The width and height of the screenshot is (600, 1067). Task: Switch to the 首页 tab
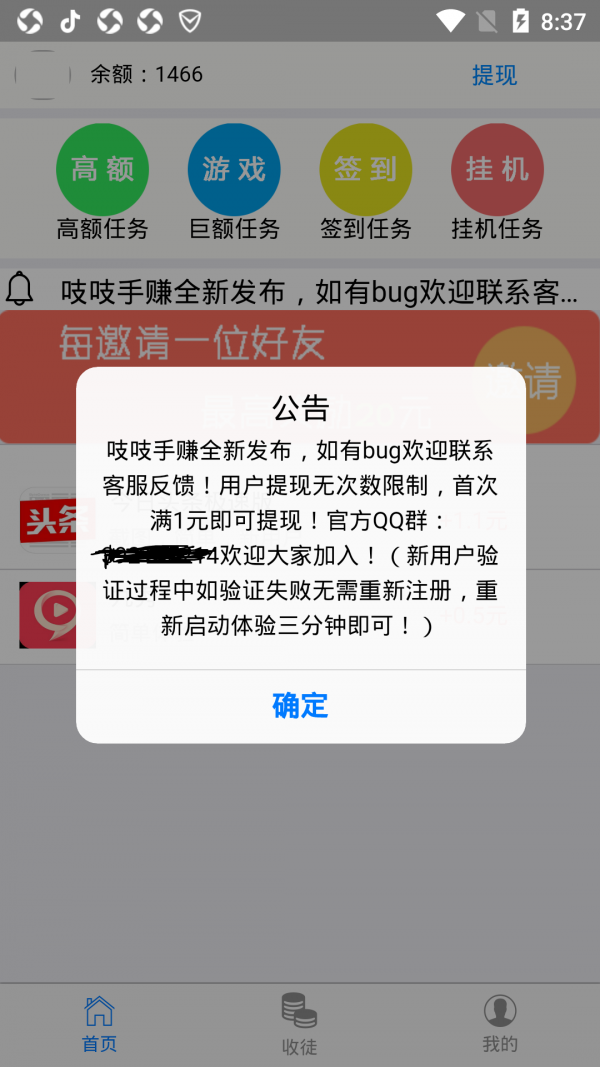pyautogui.click(x=99, y=1023)
